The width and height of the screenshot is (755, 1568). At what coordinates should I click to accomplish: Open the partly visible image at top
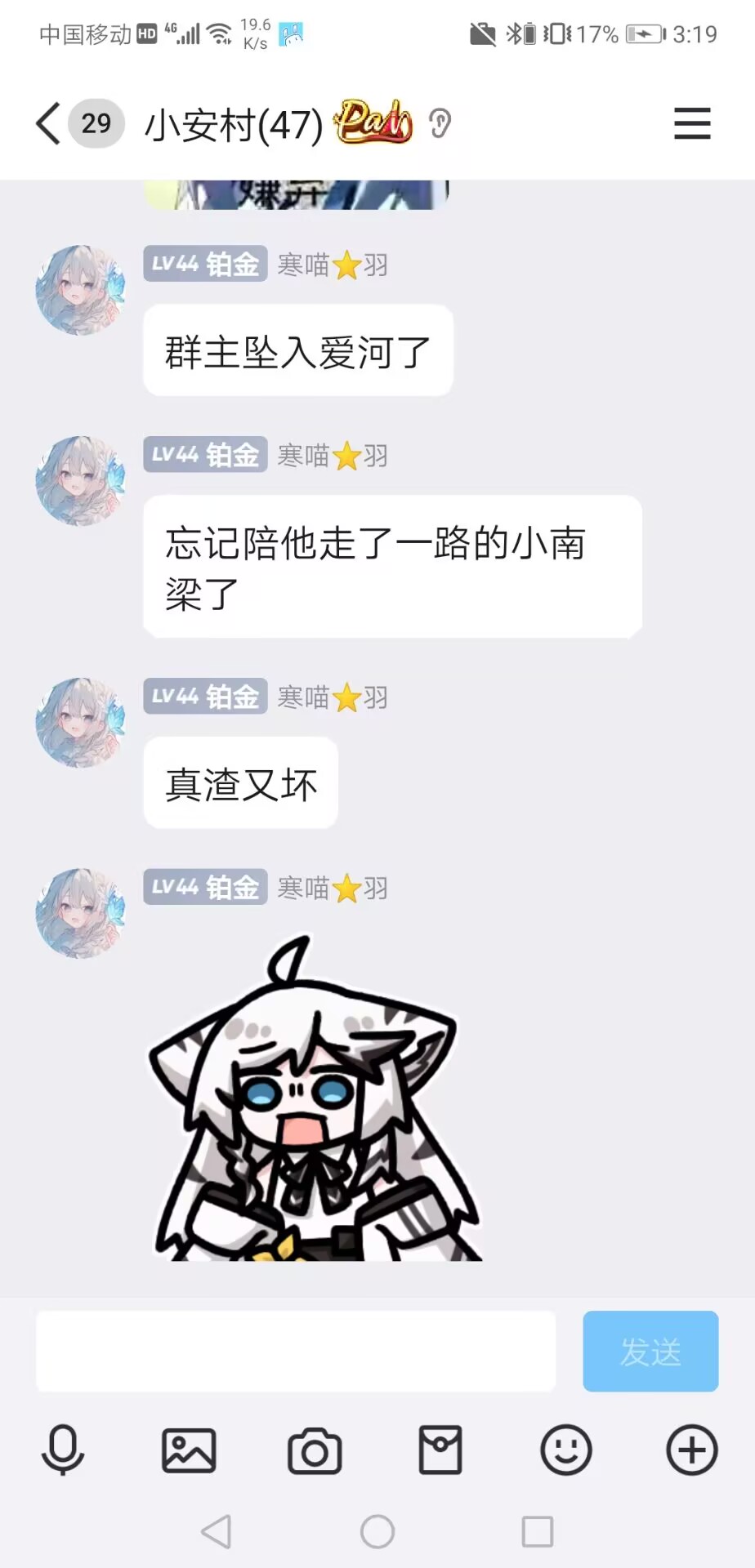(x=296, y=194)
